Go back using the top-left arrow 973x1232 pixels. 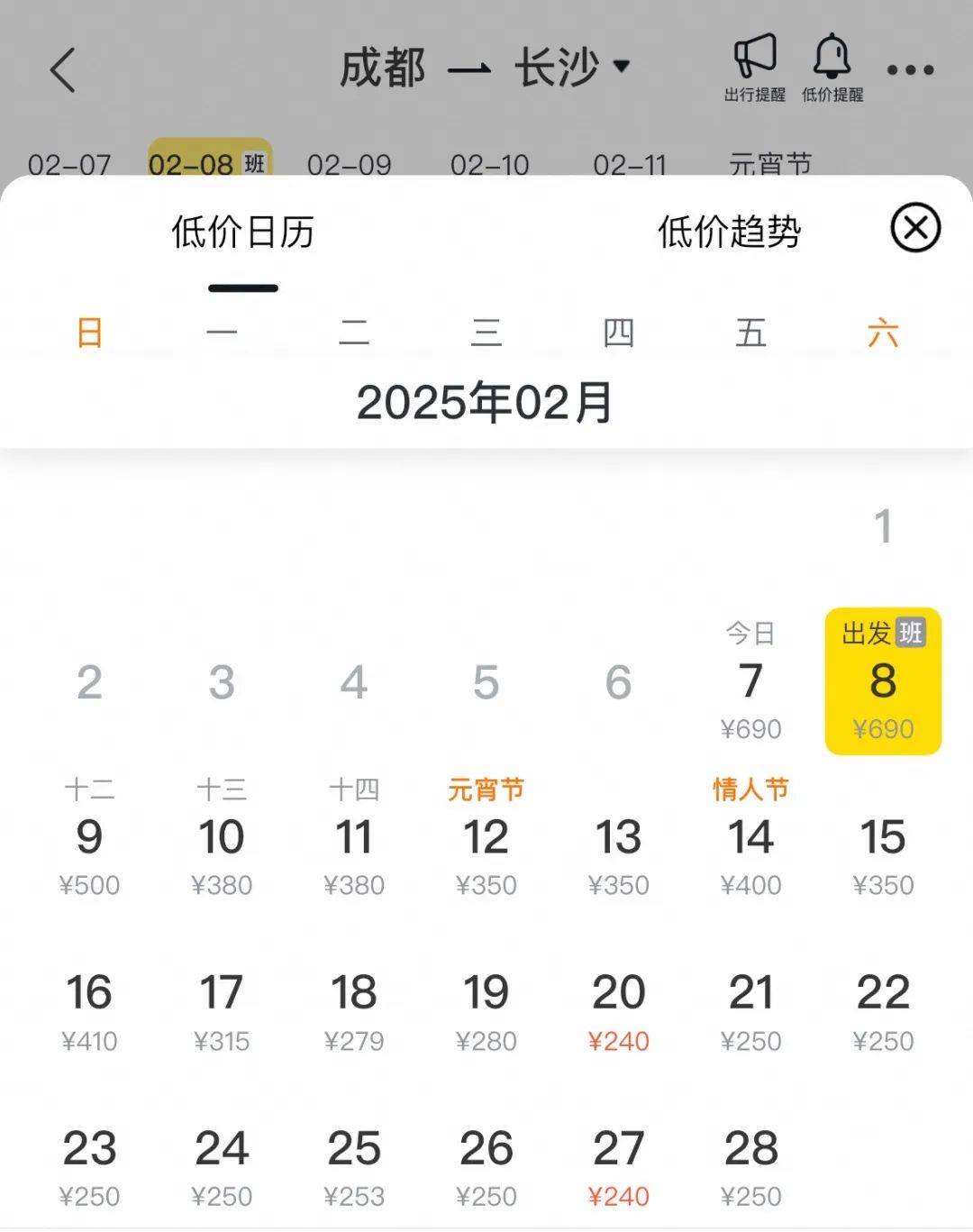(x=63, y=69)
